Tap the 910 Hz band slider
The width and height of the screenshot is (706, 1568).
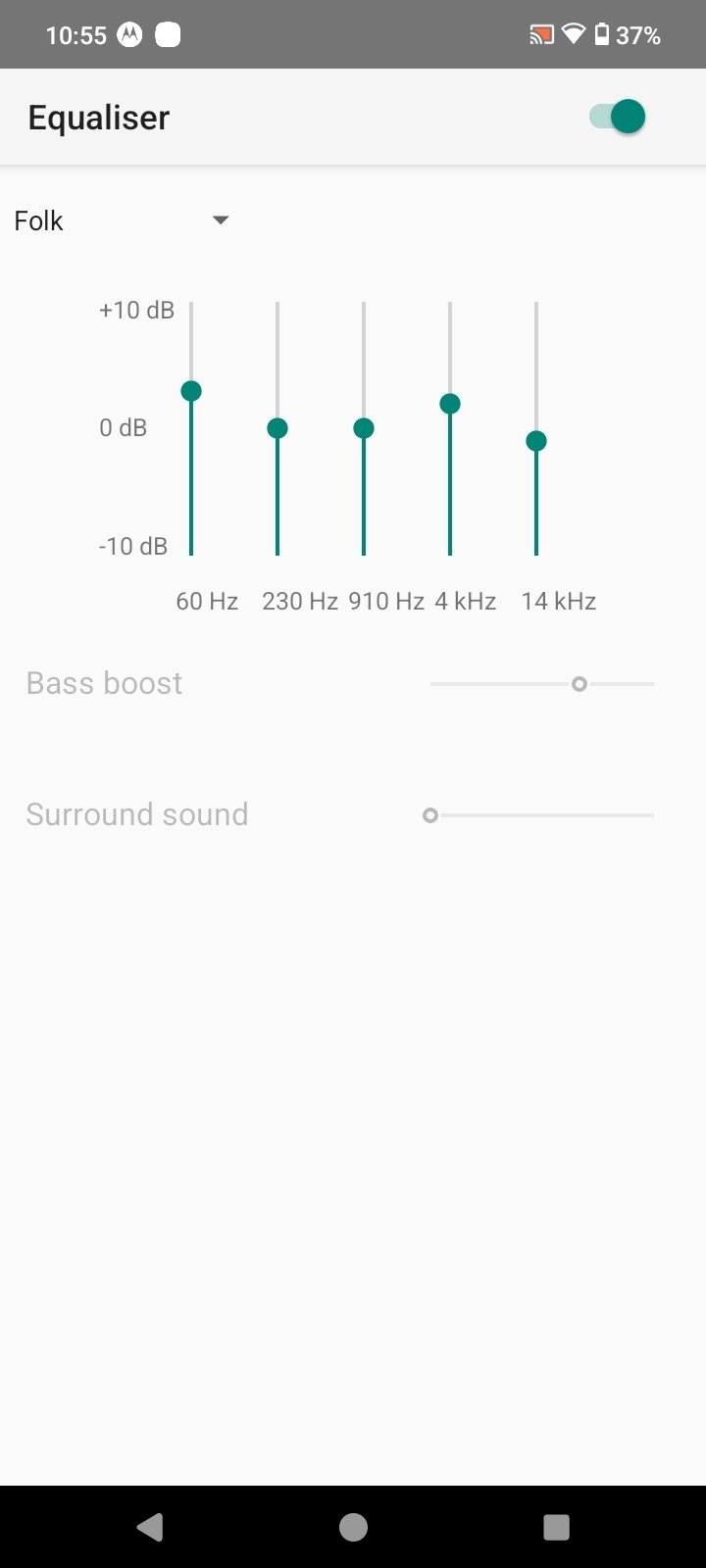364,428
